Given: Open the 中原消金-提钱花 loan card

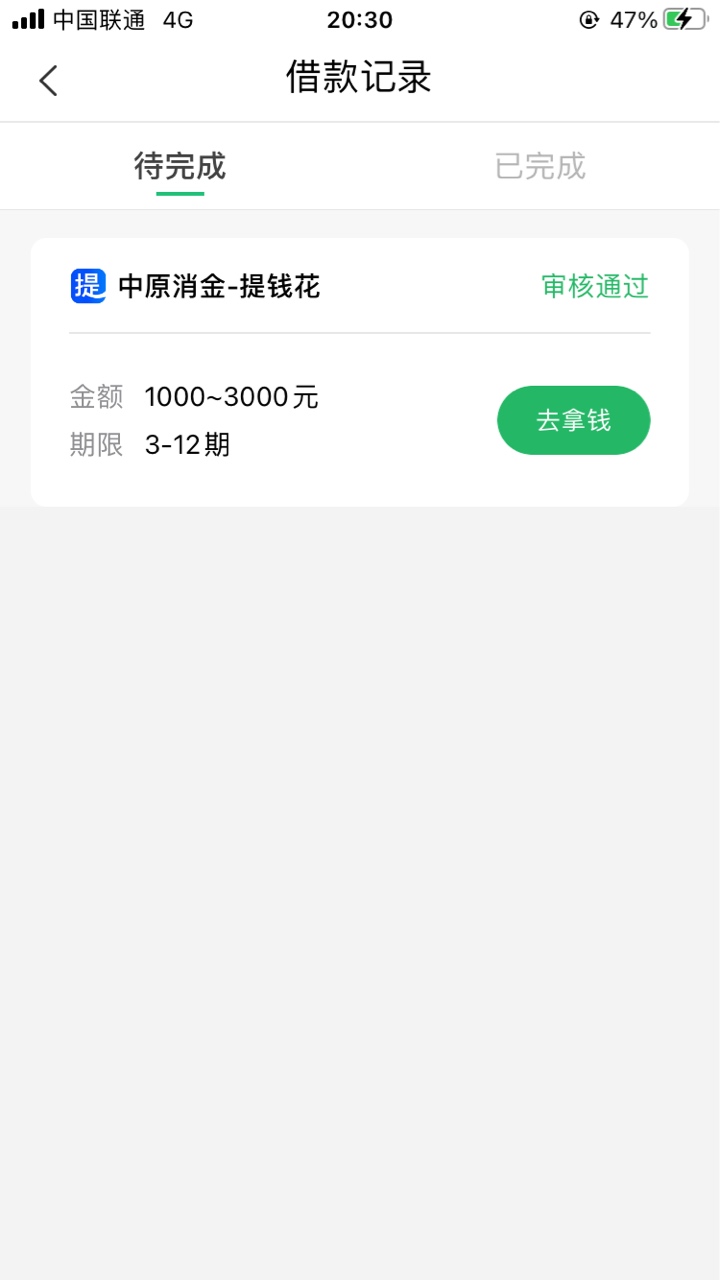Looking at the screenshot, I should 360,372.
